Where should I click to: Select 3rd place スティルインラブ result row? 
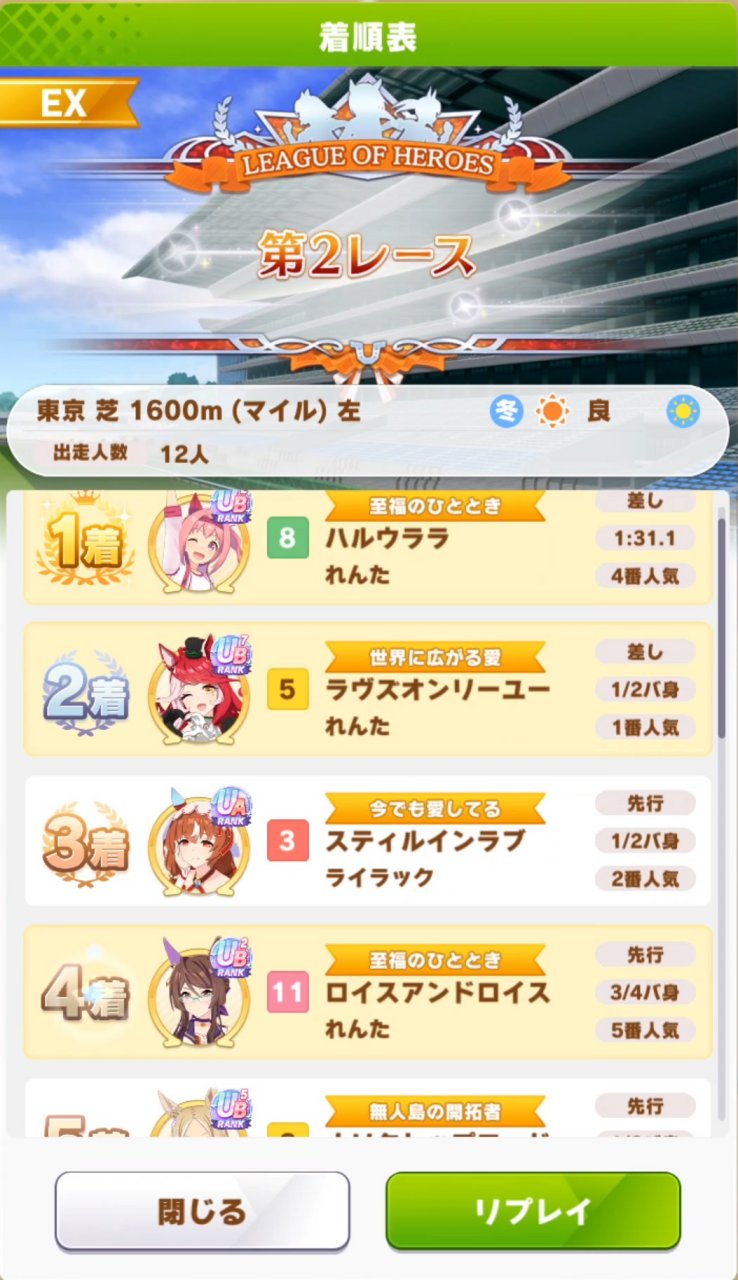(367, 842)
